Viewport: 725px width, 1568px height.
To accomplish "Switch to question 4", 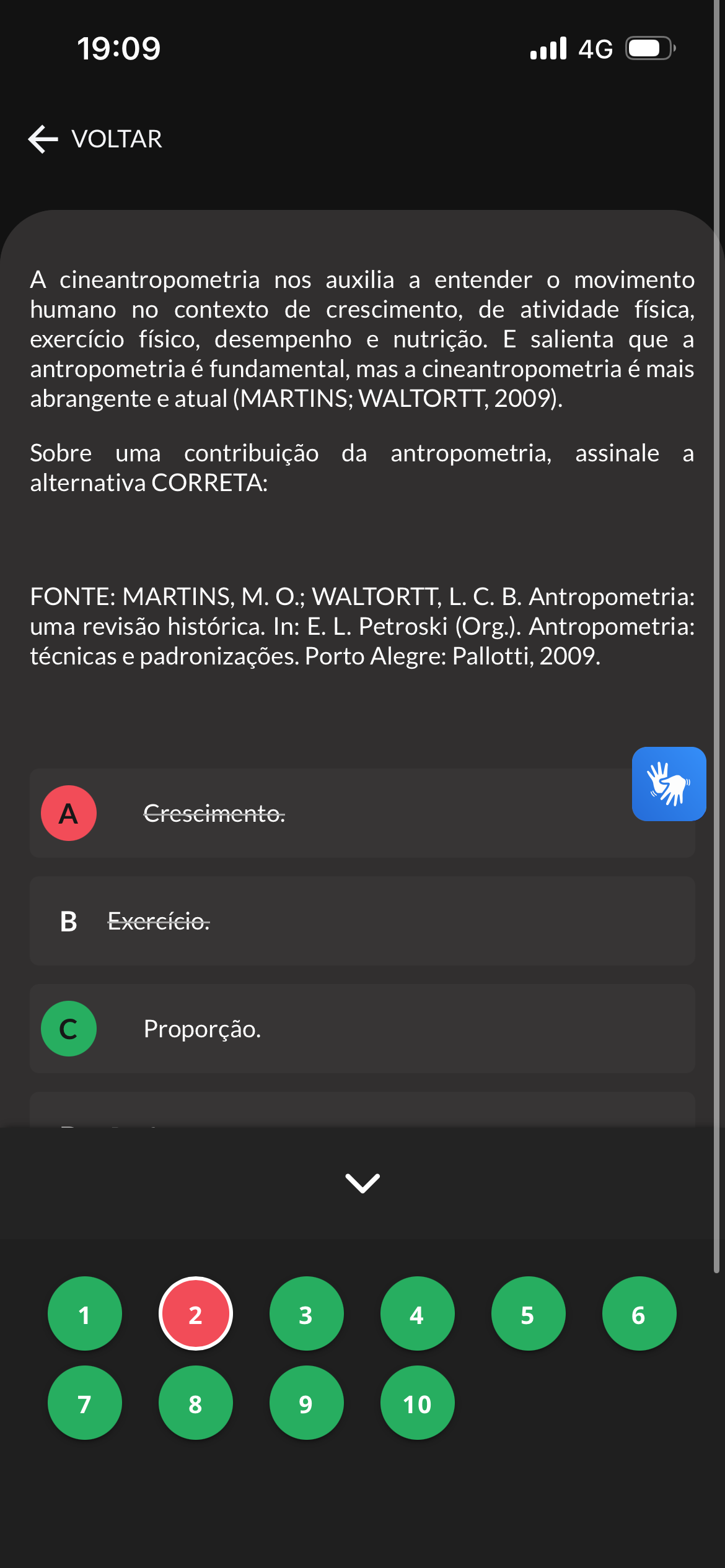I will 418,1313.
